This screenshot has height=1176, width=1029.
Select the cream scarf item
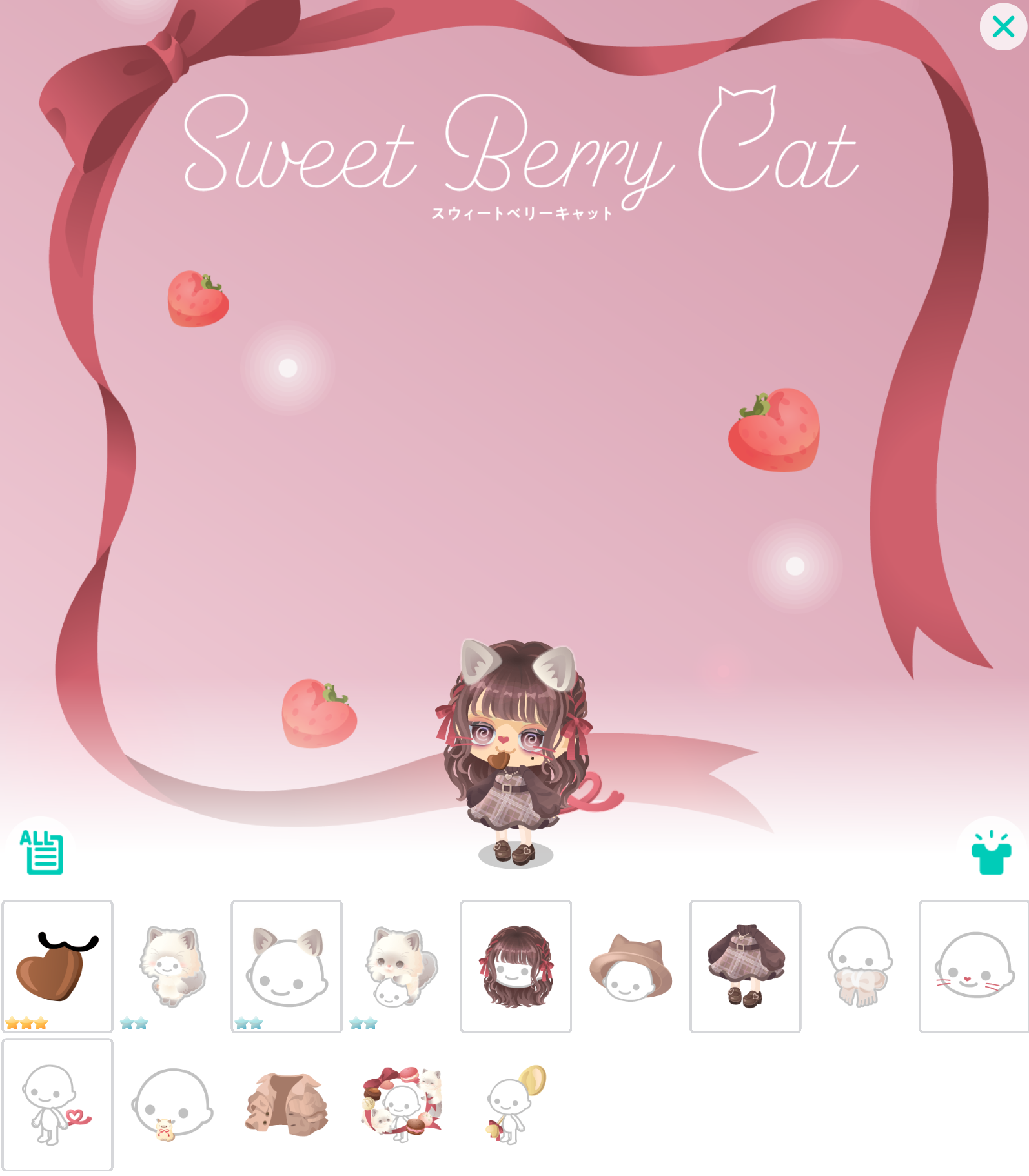coord(860,966)
